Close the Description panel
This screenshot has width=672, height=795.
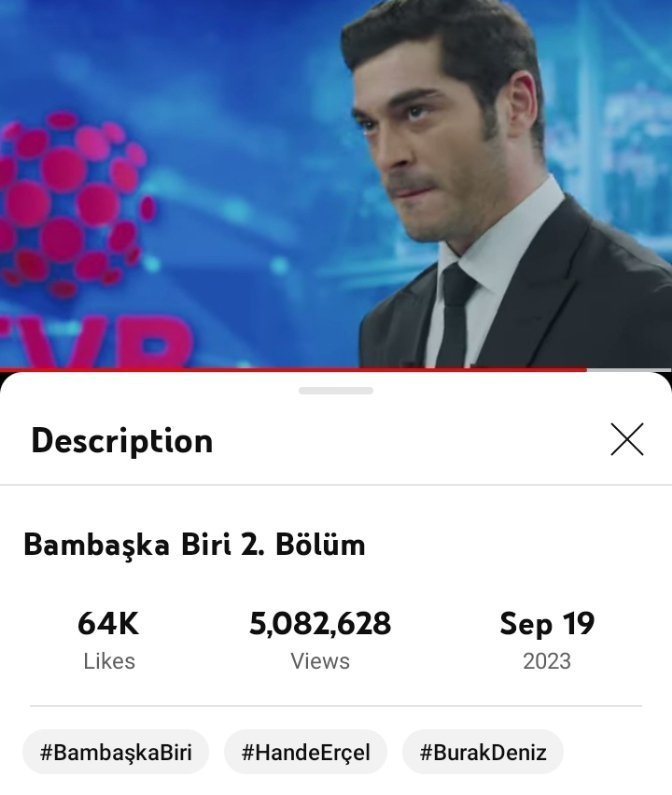tap(627, 439)
